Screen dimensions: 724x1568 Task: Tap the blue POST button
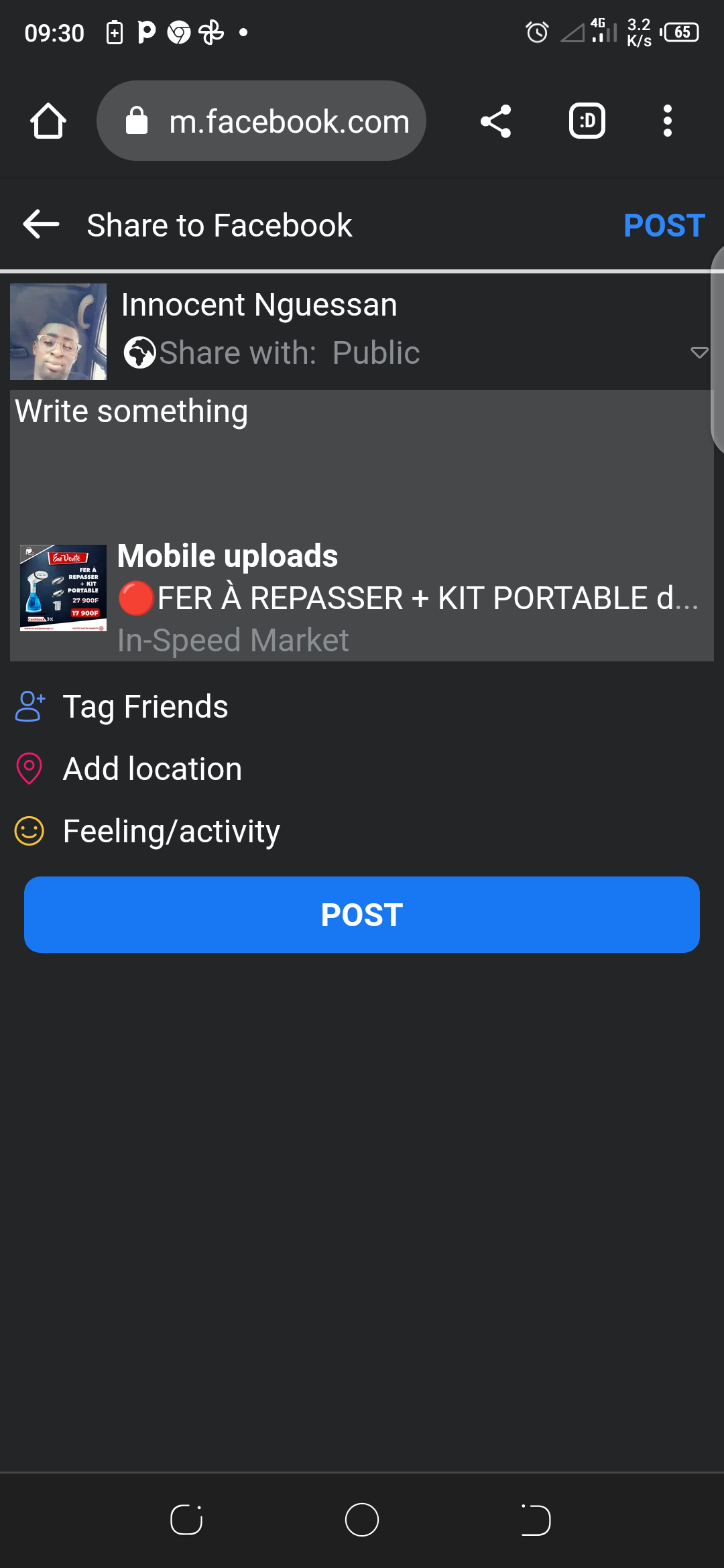coord(362,915)
